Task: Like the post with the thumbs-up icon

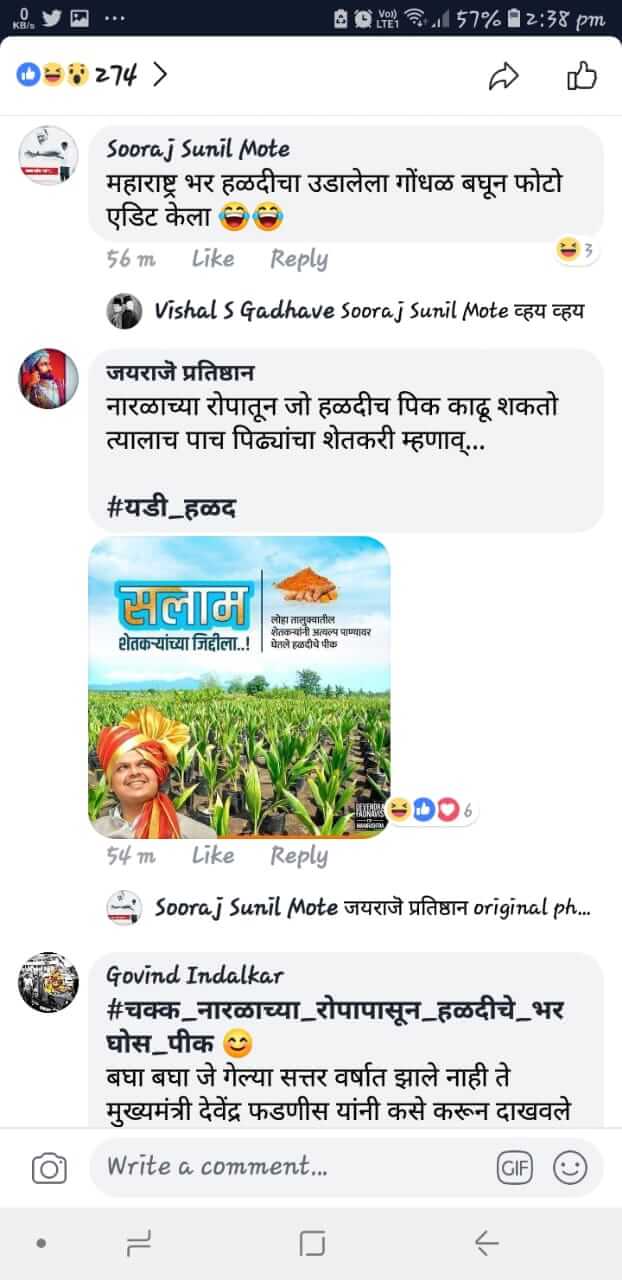Action: click(x=581, y=75)
